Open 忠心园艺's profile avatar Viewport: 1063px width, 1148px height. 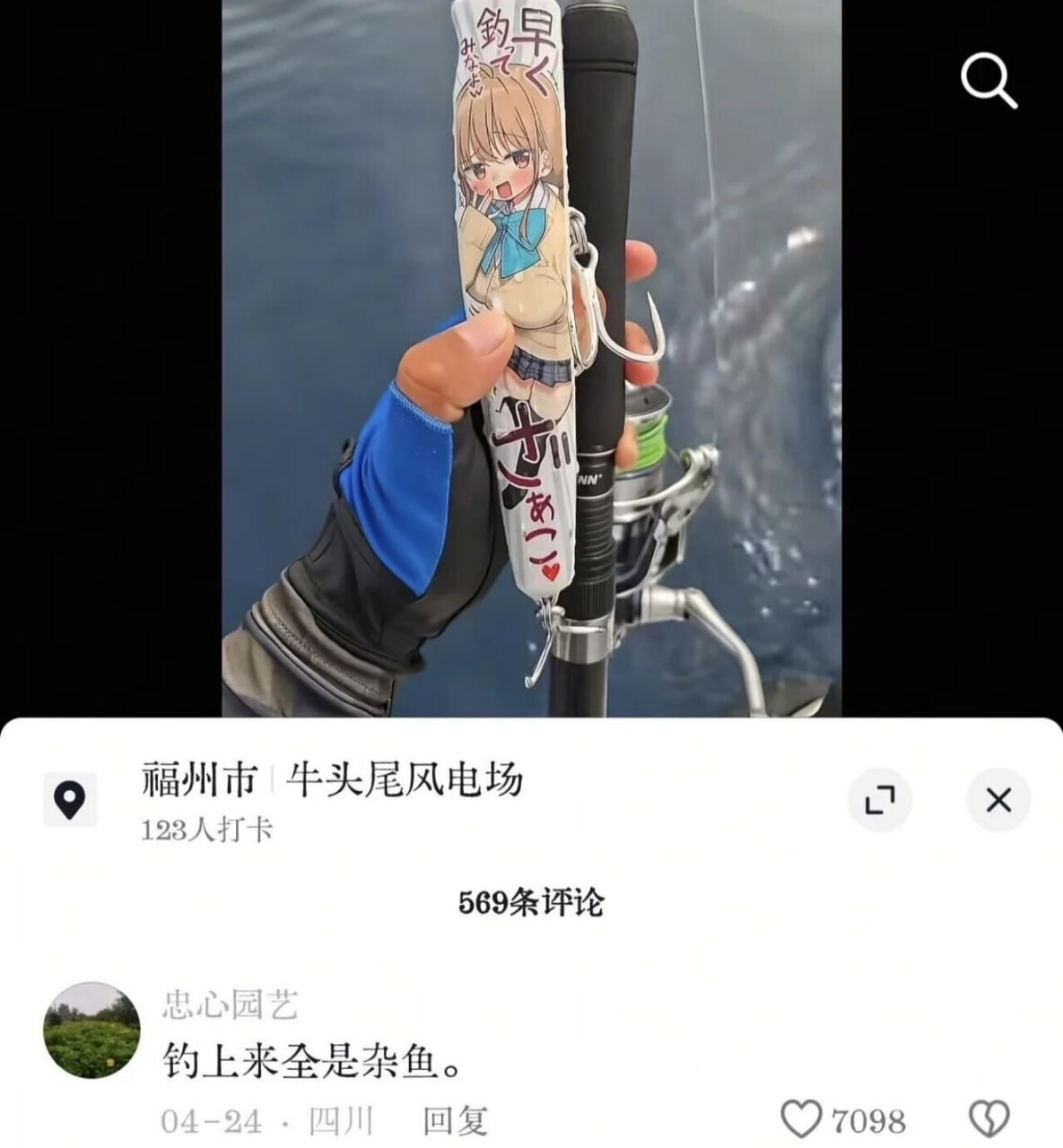pyautogui.click(x=91, y=1030)
